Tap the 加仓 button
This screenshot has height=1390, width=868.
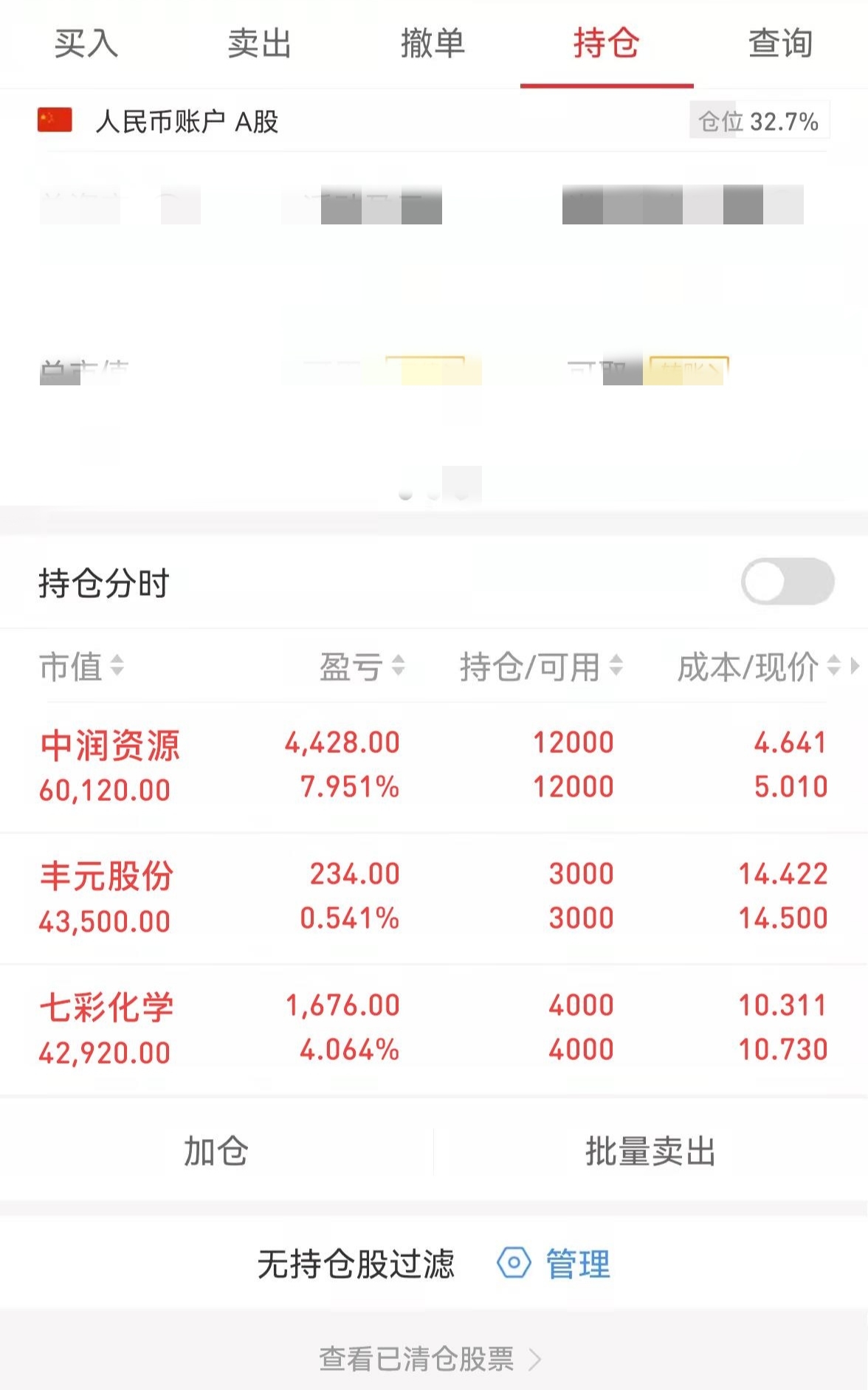click(x=215, y=1149)
